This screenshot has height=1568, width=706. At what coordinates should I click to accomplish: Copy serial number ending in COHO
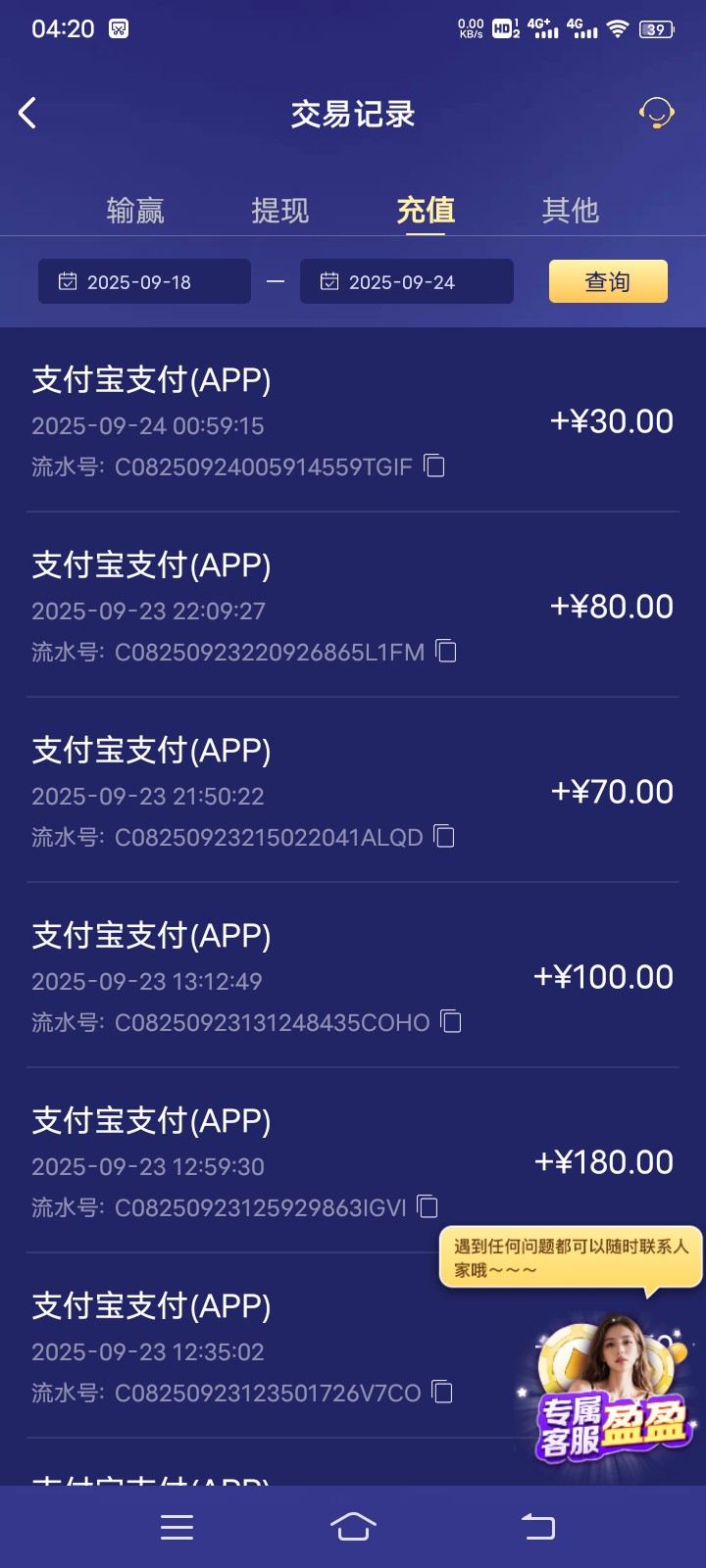451,1022
